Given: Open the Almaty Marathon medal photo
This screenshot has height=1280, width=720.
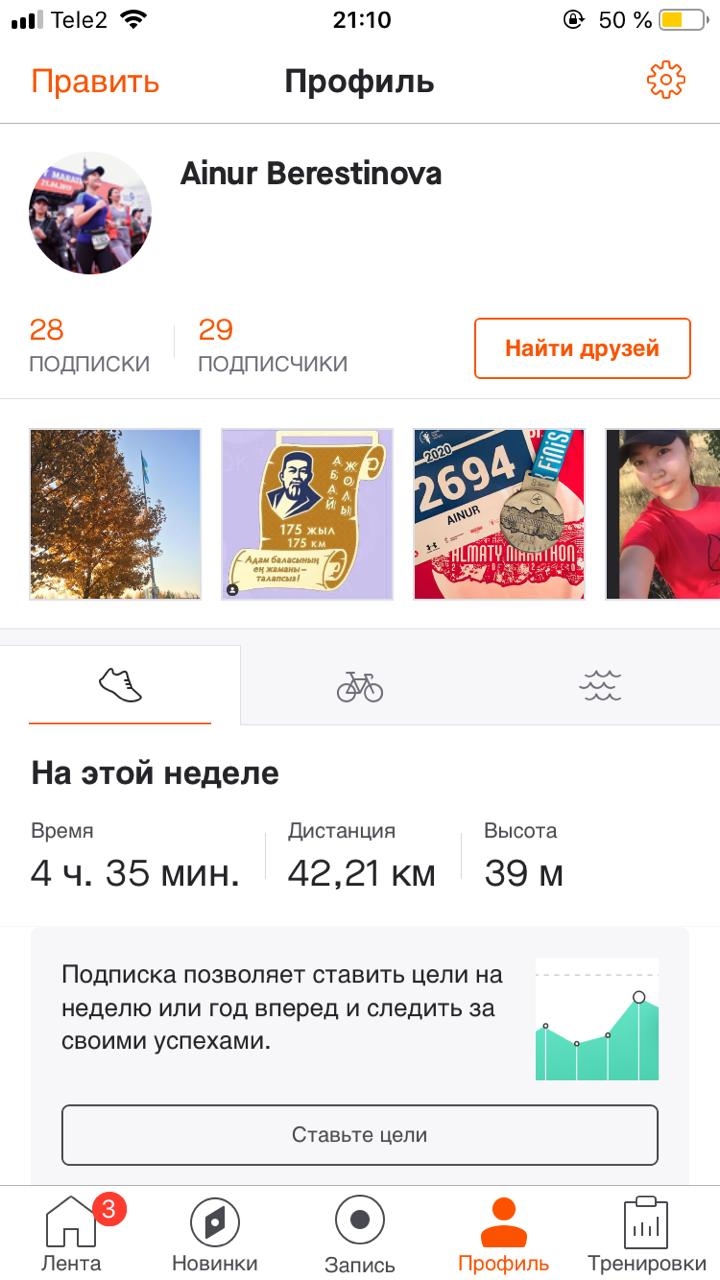Looking at the screenshot, I should coord(499,514).
